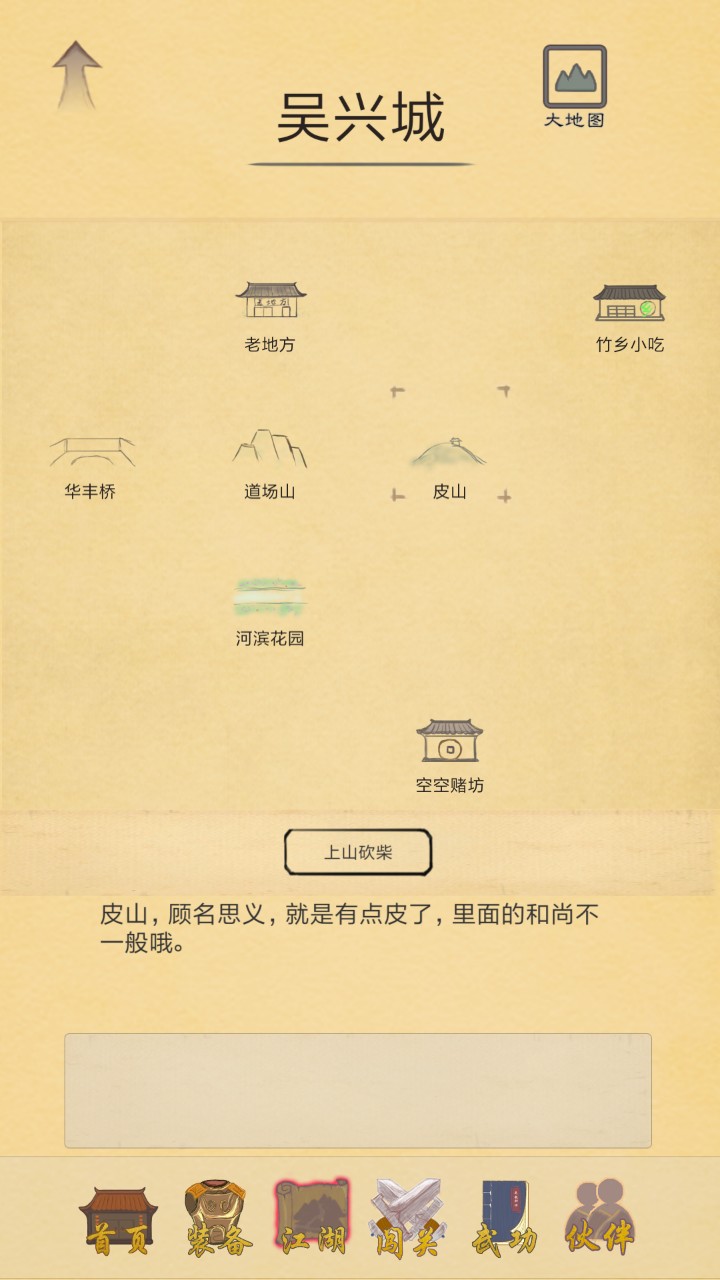This screenshot has width=720, height=1280.
Task: Select the 老地方 location
Action: (x=270, y=315)
